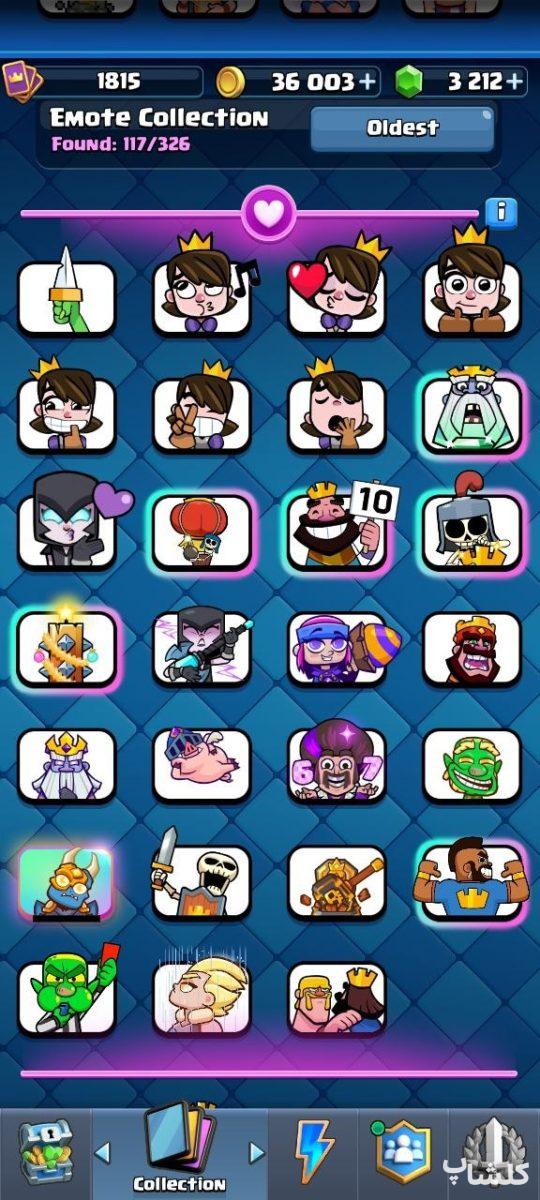
Task: Tap the left arrow beside Collection
Action: (x=102, y=1152)
